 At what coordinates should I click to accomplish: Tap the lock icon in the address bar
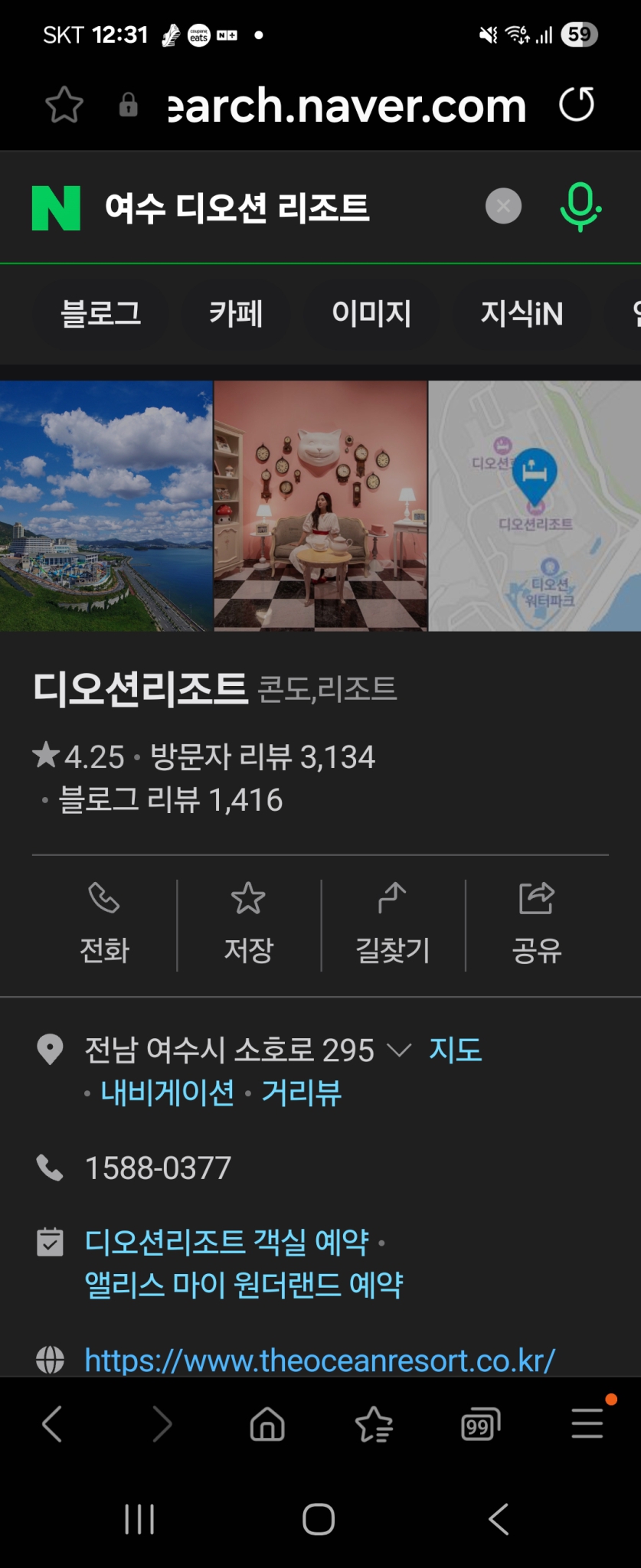coord(128,106)
